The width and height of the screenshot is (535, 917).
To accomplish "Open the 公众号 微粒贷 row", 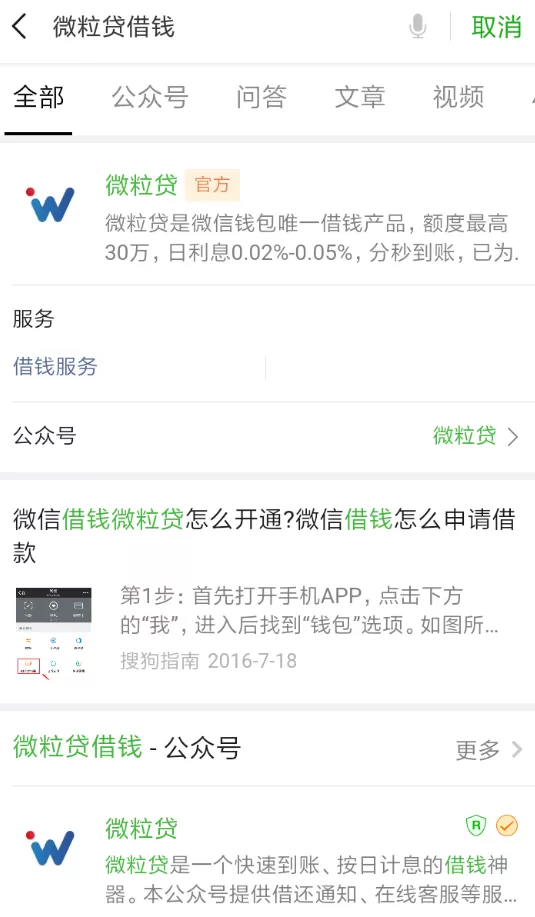I will pos(267,436).
